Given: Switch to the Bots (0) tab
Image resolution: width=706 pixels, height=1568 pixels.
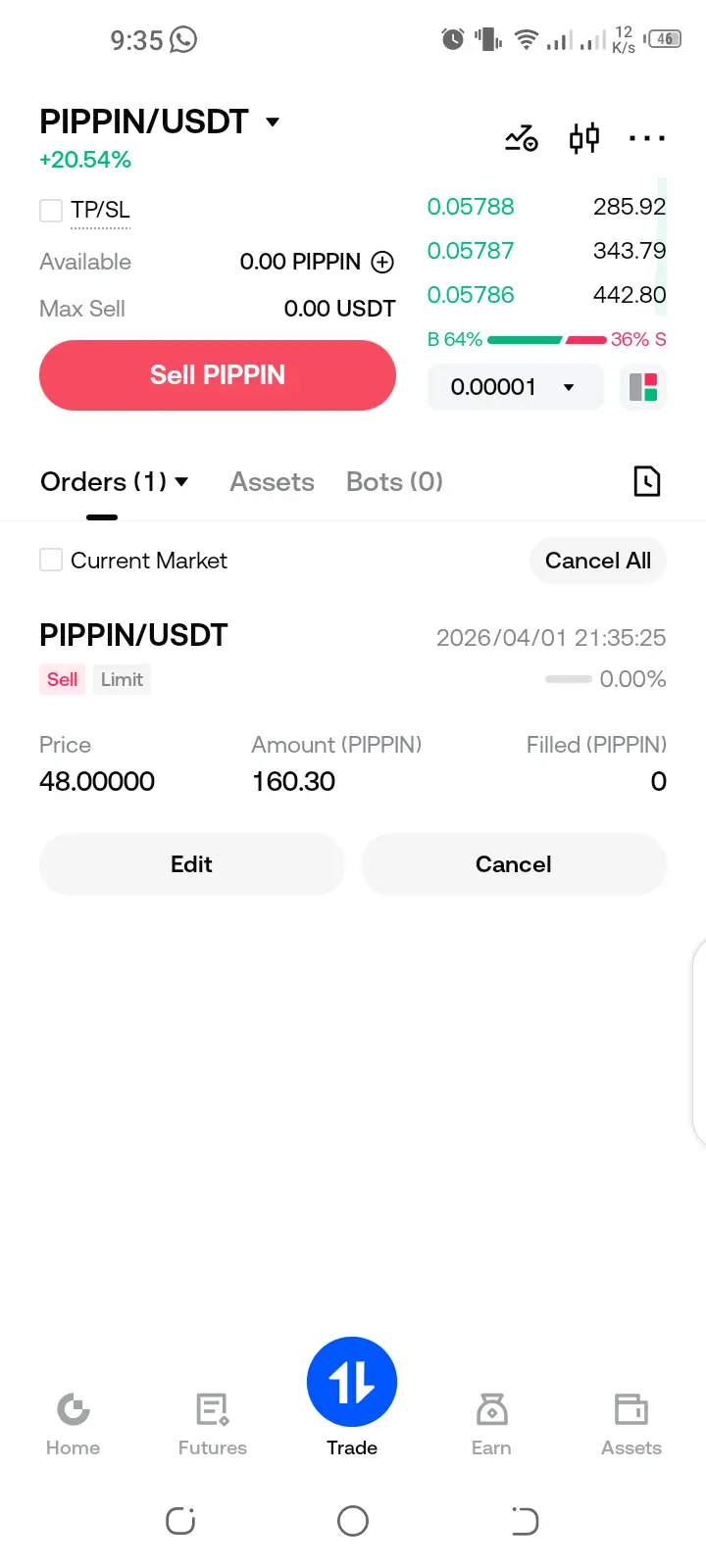Looking at the screenshot, I should coord(394,482).
